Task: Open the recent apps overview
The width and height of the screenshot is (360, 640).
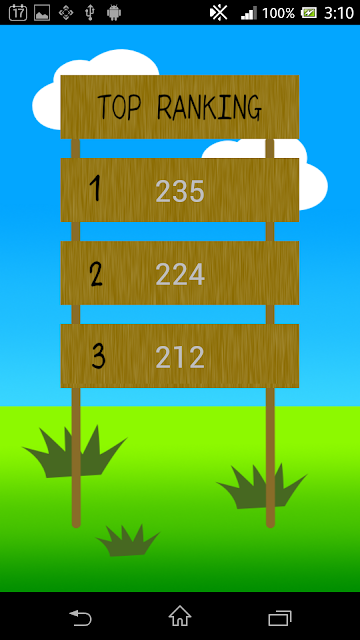Action: tap(280, 618)
